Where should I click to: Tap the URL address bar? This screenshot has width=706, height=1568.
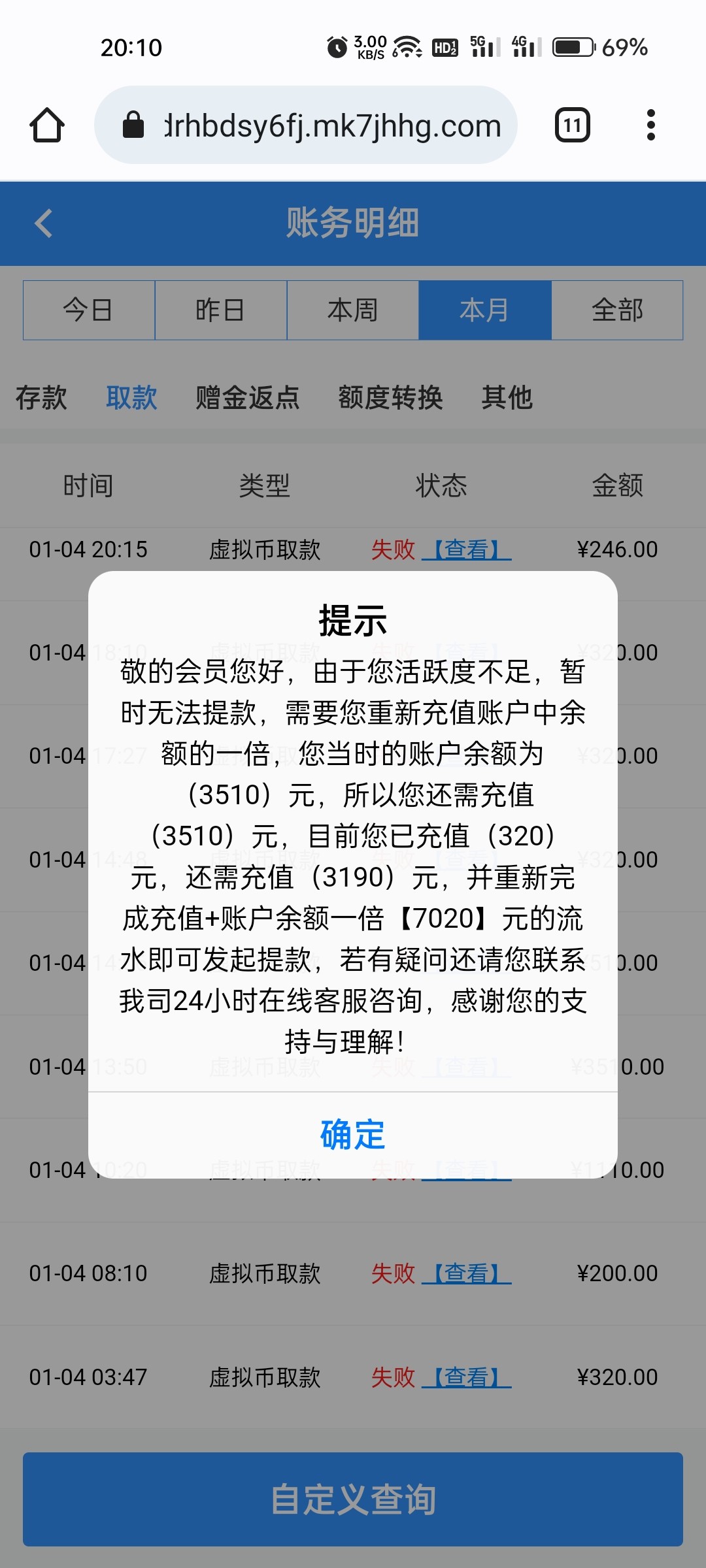pyautogui.click(x=306, y=125)
